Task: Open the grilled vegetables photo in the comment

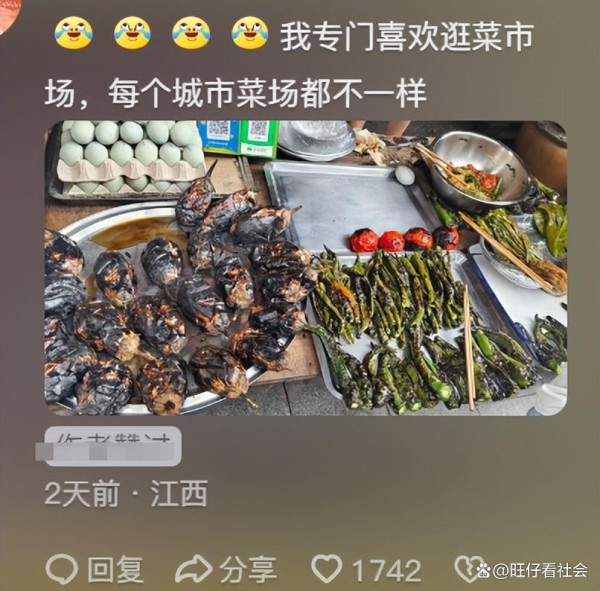Action: coord(305,267)
